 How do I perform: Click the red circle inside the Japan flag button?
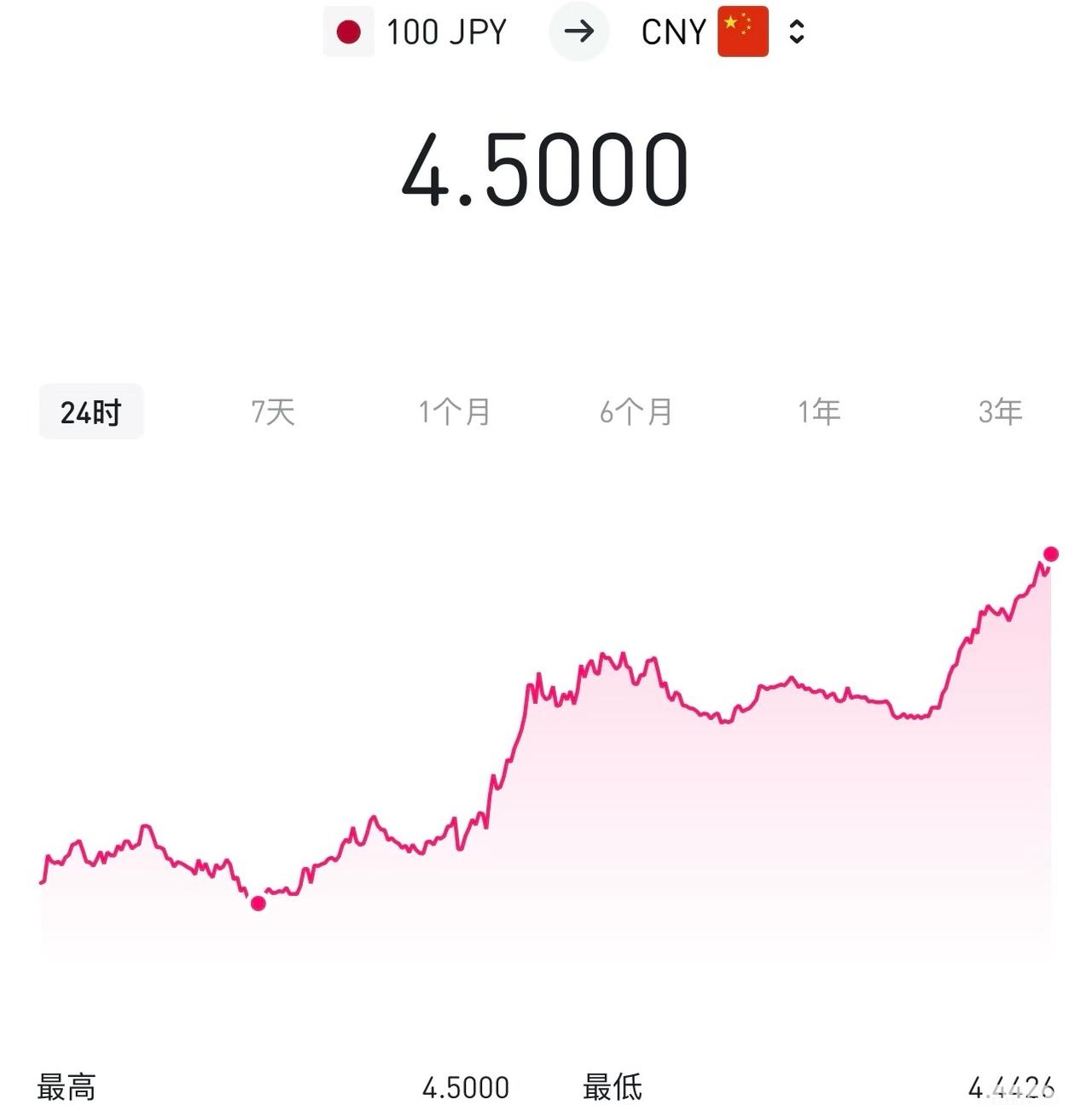click(350, 32)
